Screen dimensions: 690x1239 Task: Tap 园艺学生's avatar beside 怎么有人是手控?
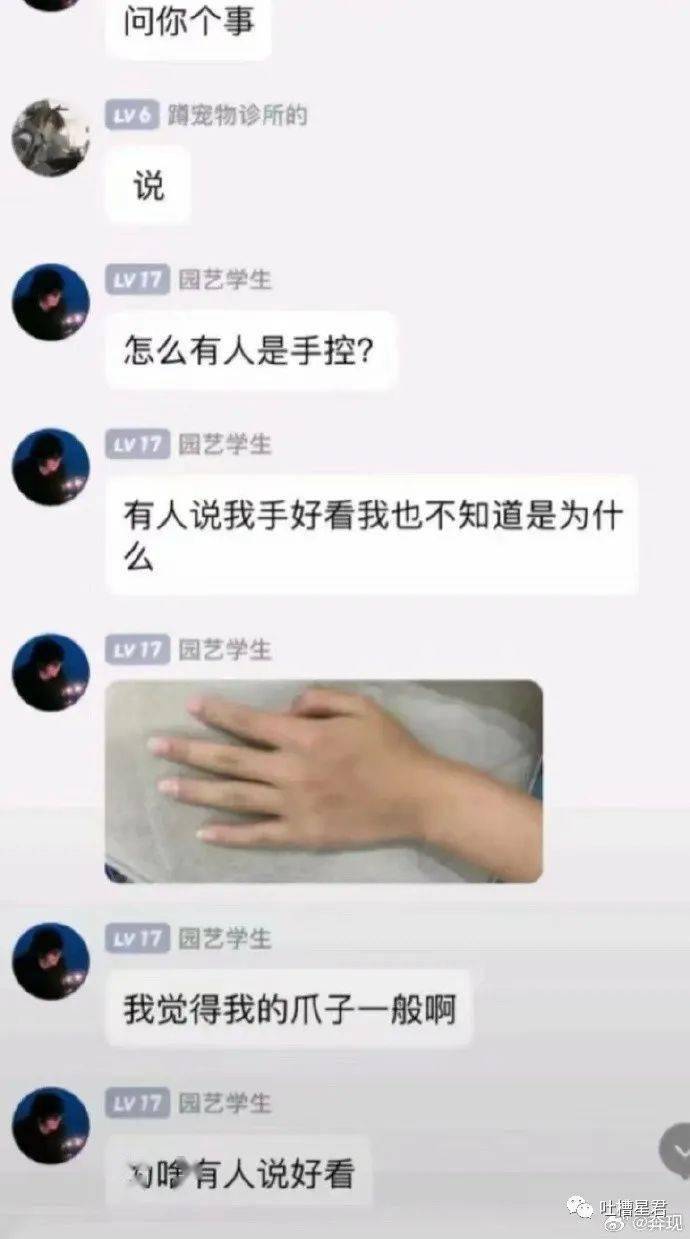(50, 302)
